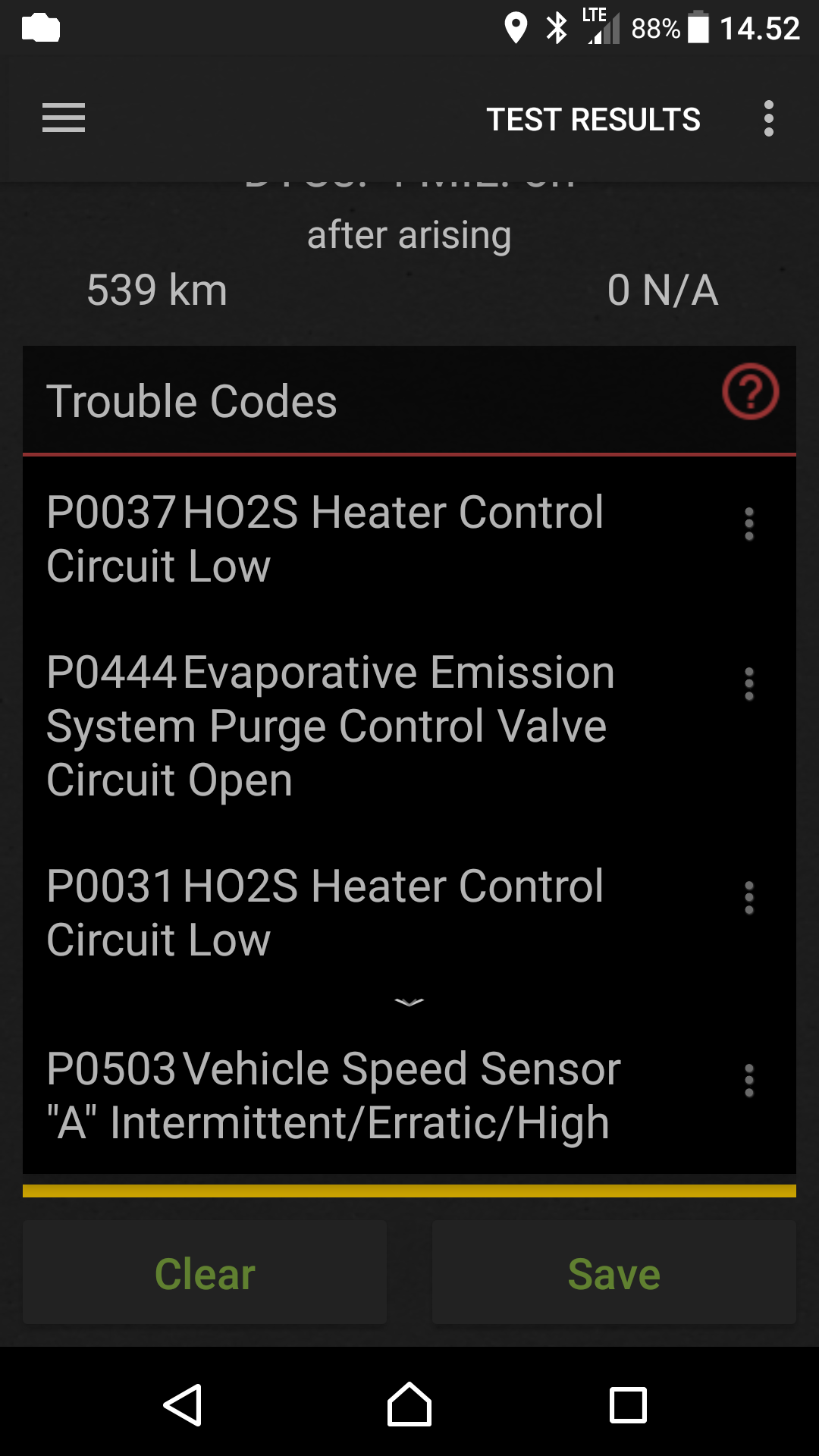The width and height of the screenshot is (819, 1456).
Task: Go back using the system back button
Action: (x=183, y=1405)
